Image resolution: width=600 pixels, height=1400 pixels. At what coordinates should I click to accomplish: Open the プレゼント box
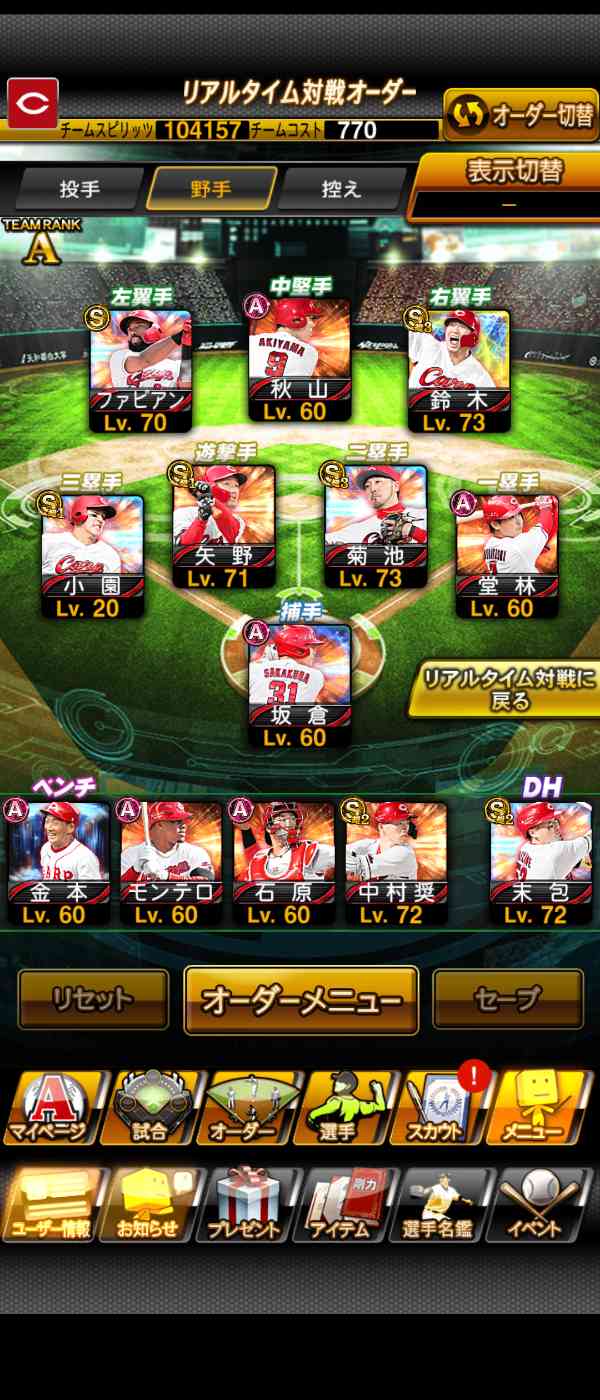pos(249,1205)
